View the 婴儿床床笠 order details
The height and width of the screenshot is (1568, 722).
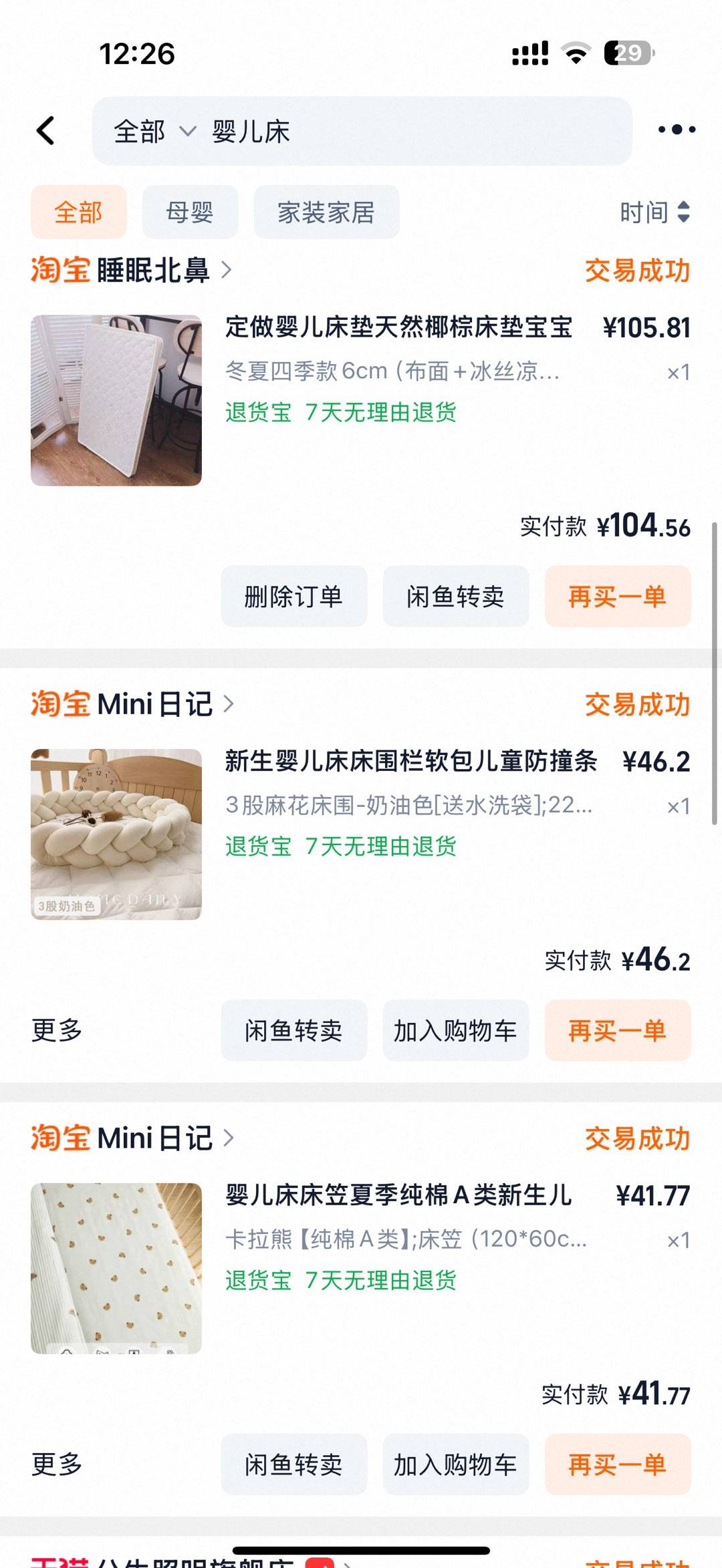point(398,1195)
